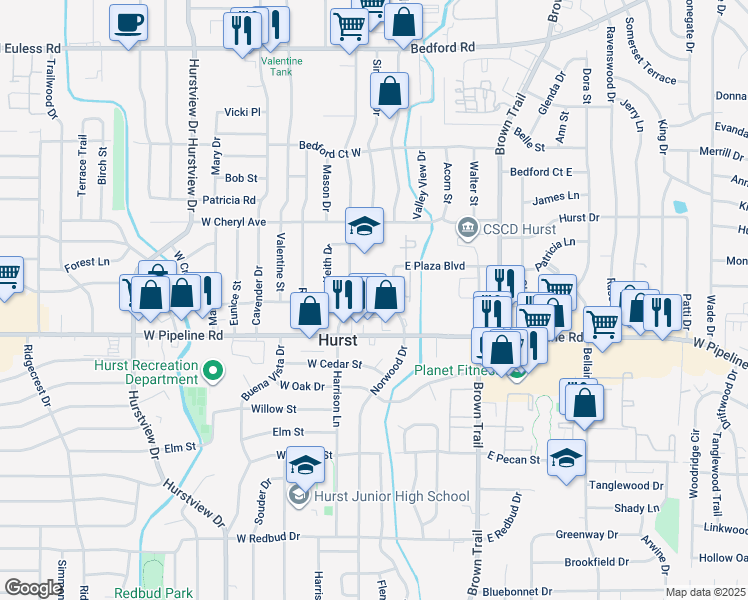Select the shopping bag marker above Bedford Ct W
Screen dimensions: 748x600
point(390,91)
